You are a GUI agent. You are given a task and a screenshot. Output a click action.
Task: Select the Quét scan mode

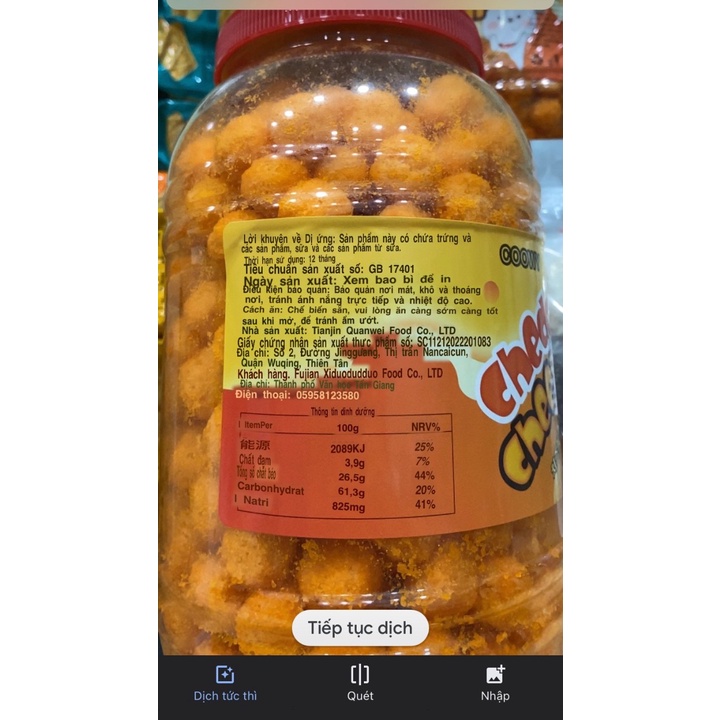[360, 683]
